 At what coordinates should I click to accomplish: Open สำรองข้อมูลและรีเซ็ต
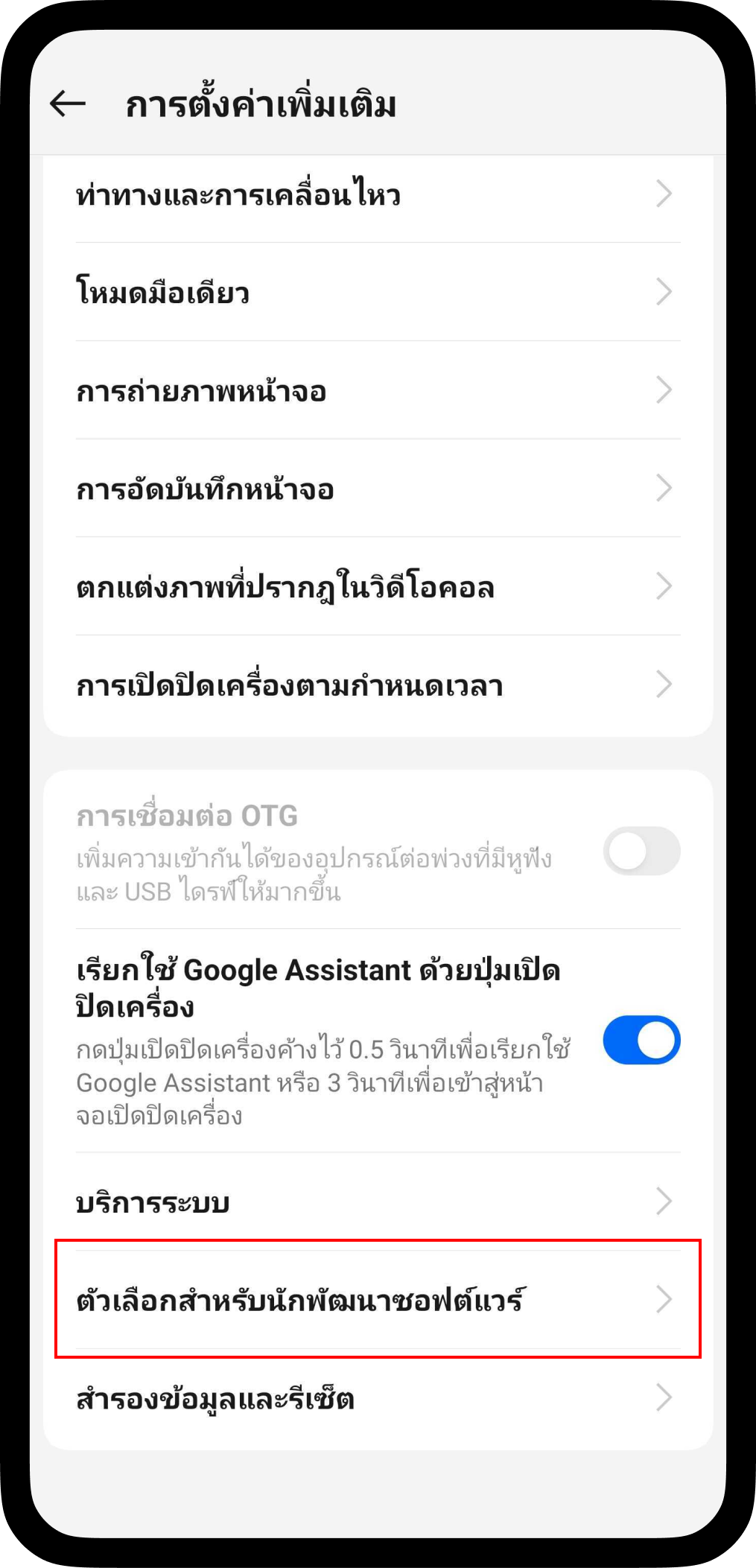(x=378, y=1399)
